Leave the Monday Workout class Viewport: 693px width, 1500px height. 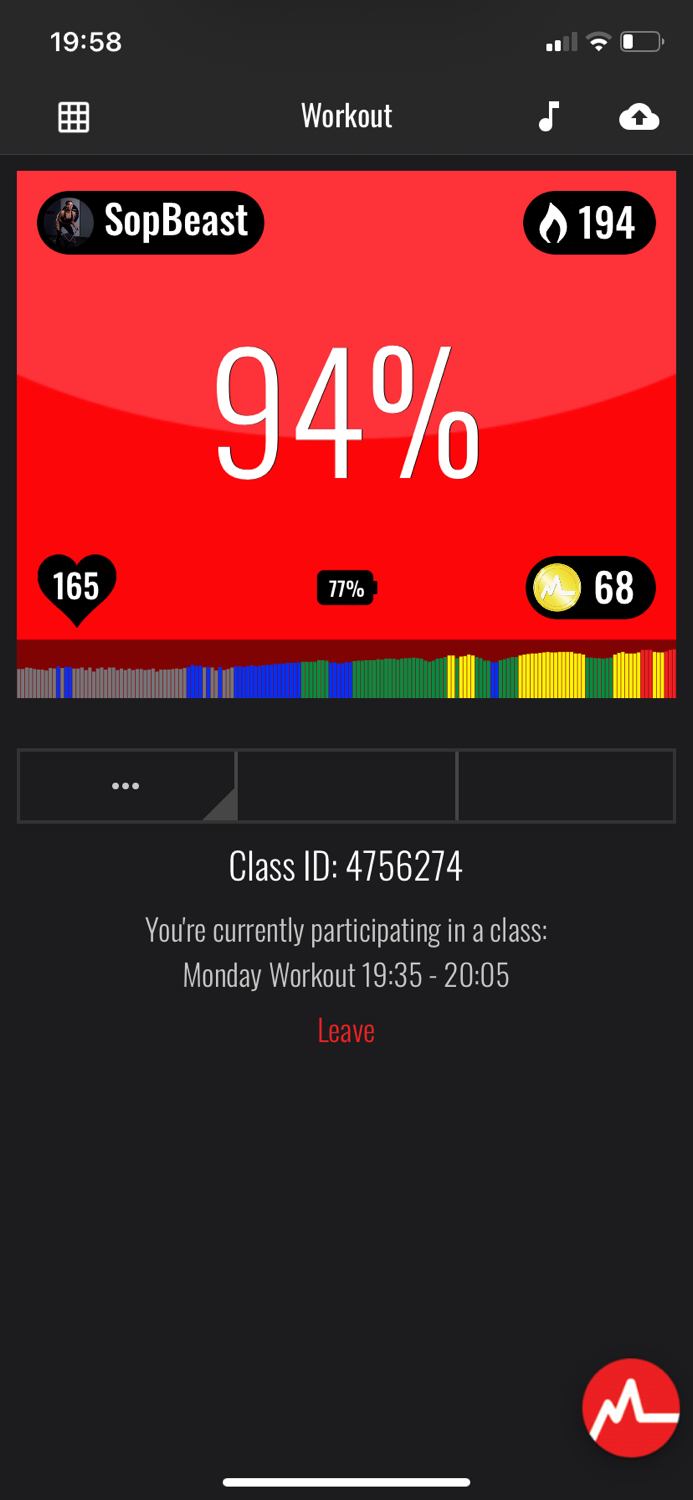pos(346,1031)
